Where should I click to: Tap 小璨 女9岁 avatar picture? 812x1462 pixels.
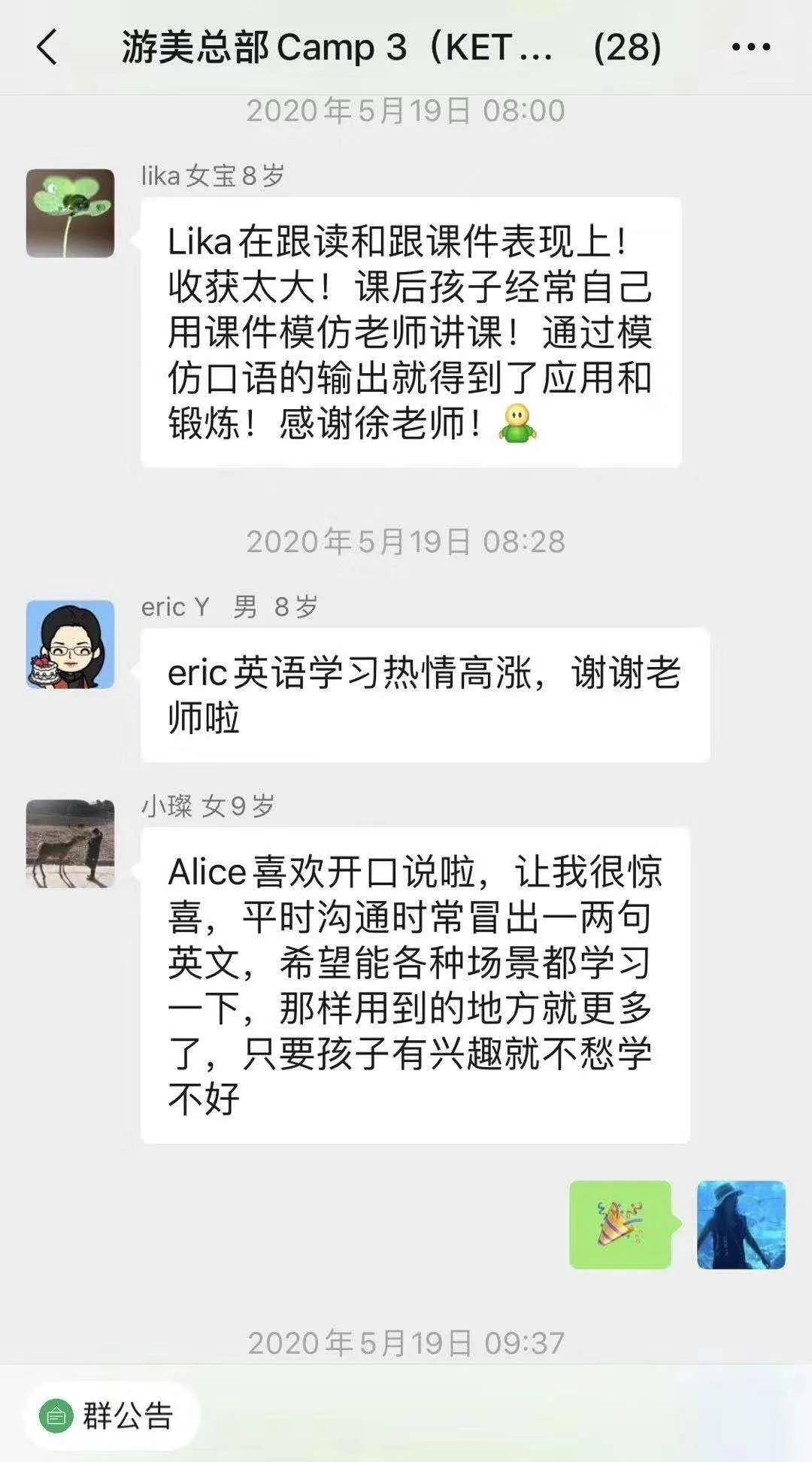[x=71, y=844]
